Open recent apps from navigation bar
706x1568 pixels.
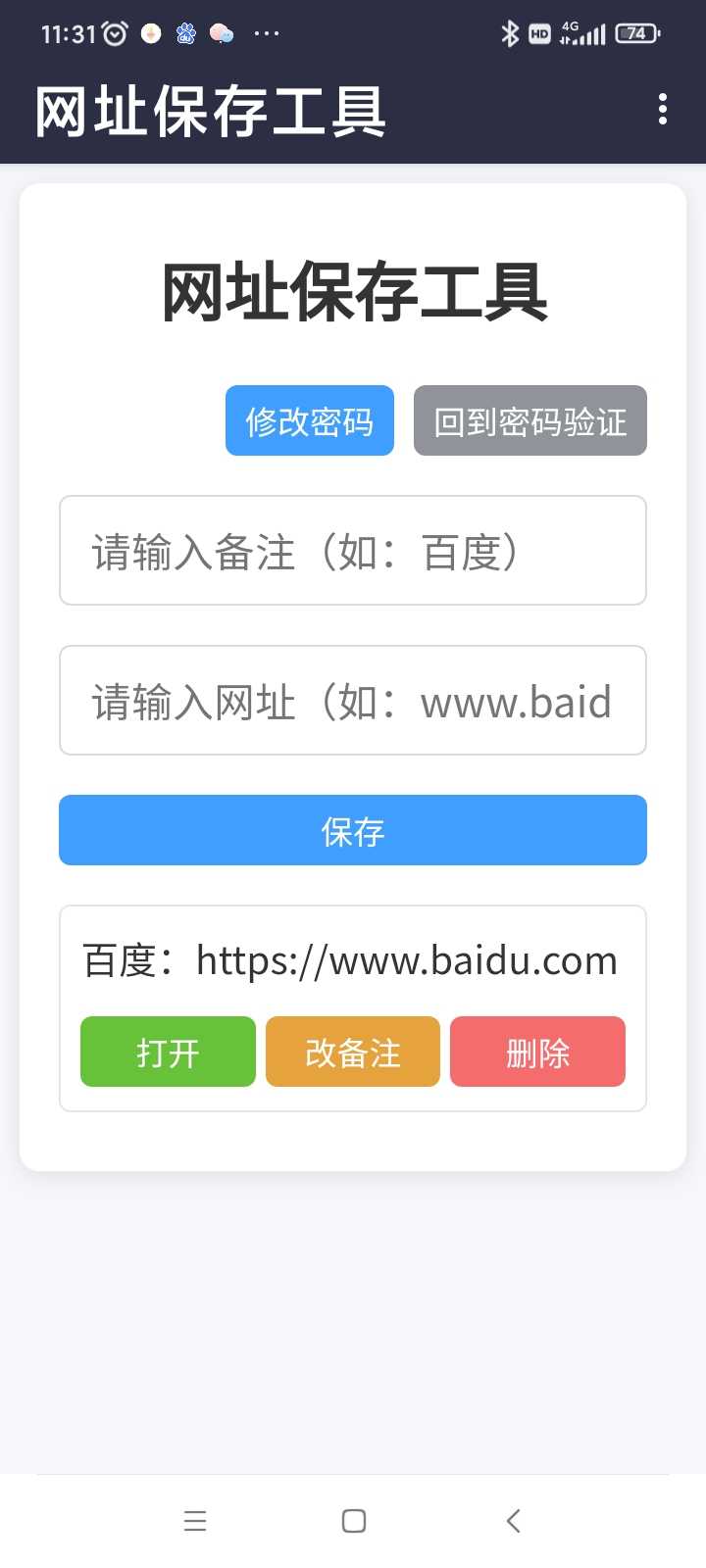point(195,1521)
